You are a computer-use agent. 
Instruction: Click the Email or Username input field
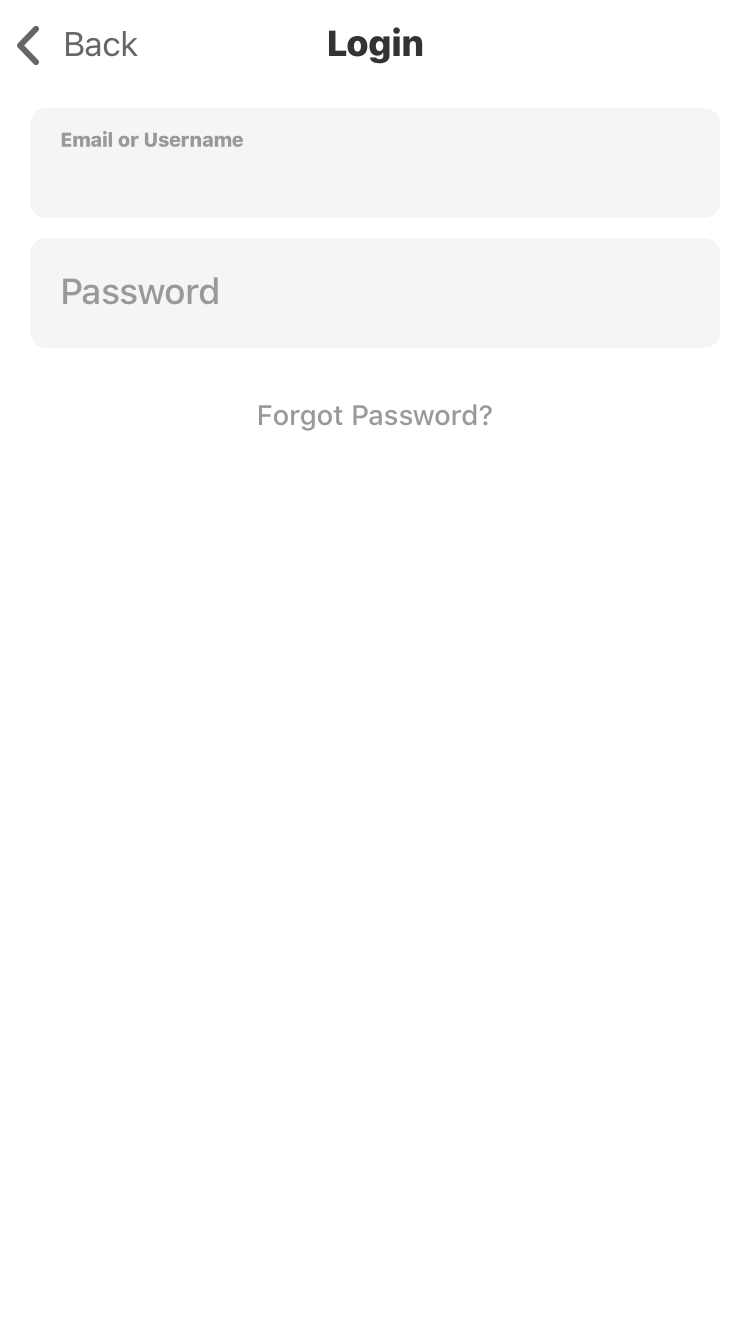click(x=375, y=163)
